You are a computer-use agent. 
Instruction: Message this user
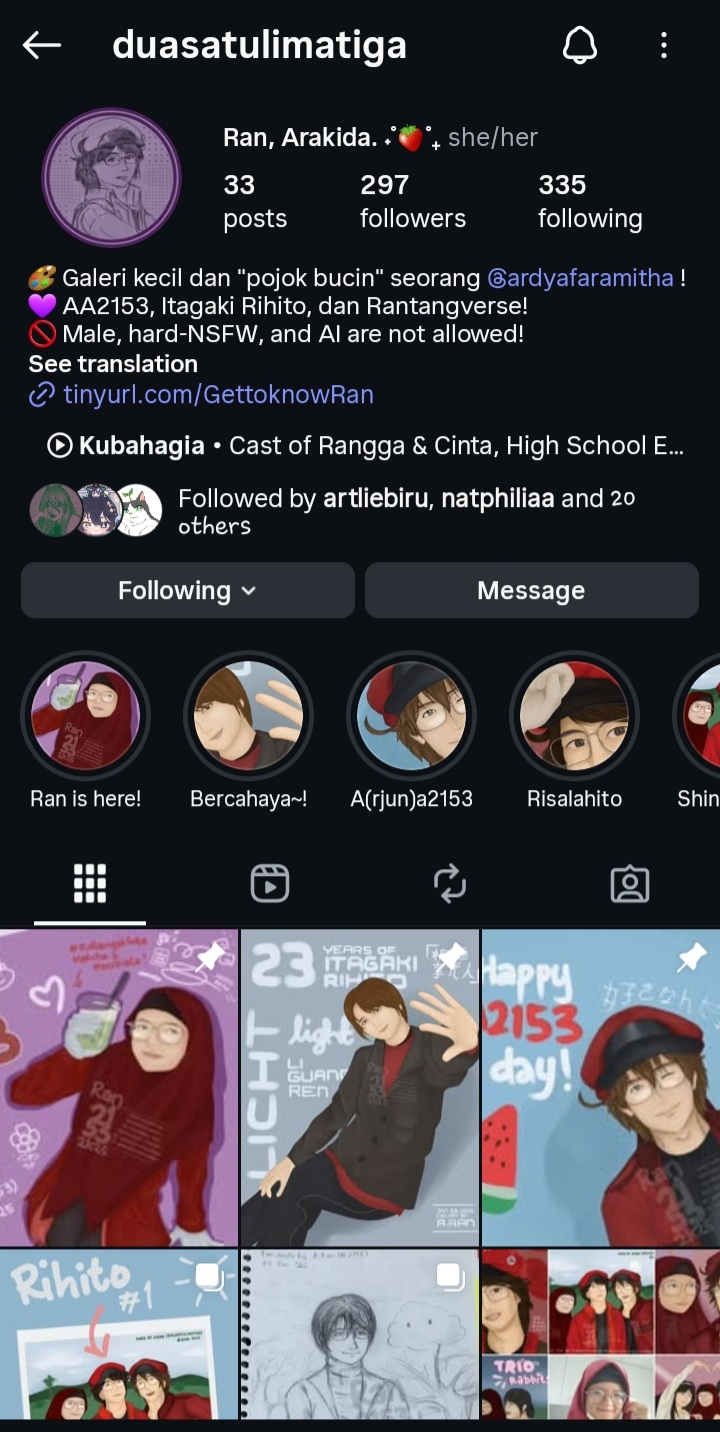coord(531,591)
